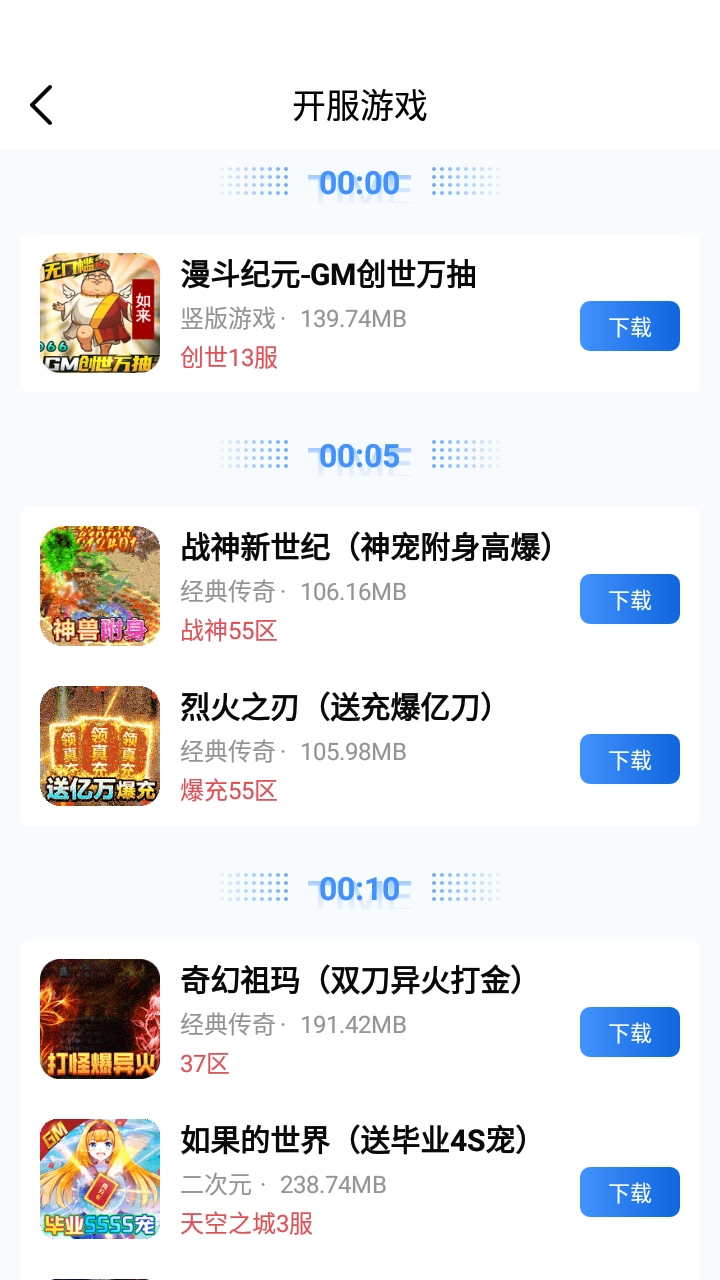Tap the 00:00 time marker

[359, 183]
